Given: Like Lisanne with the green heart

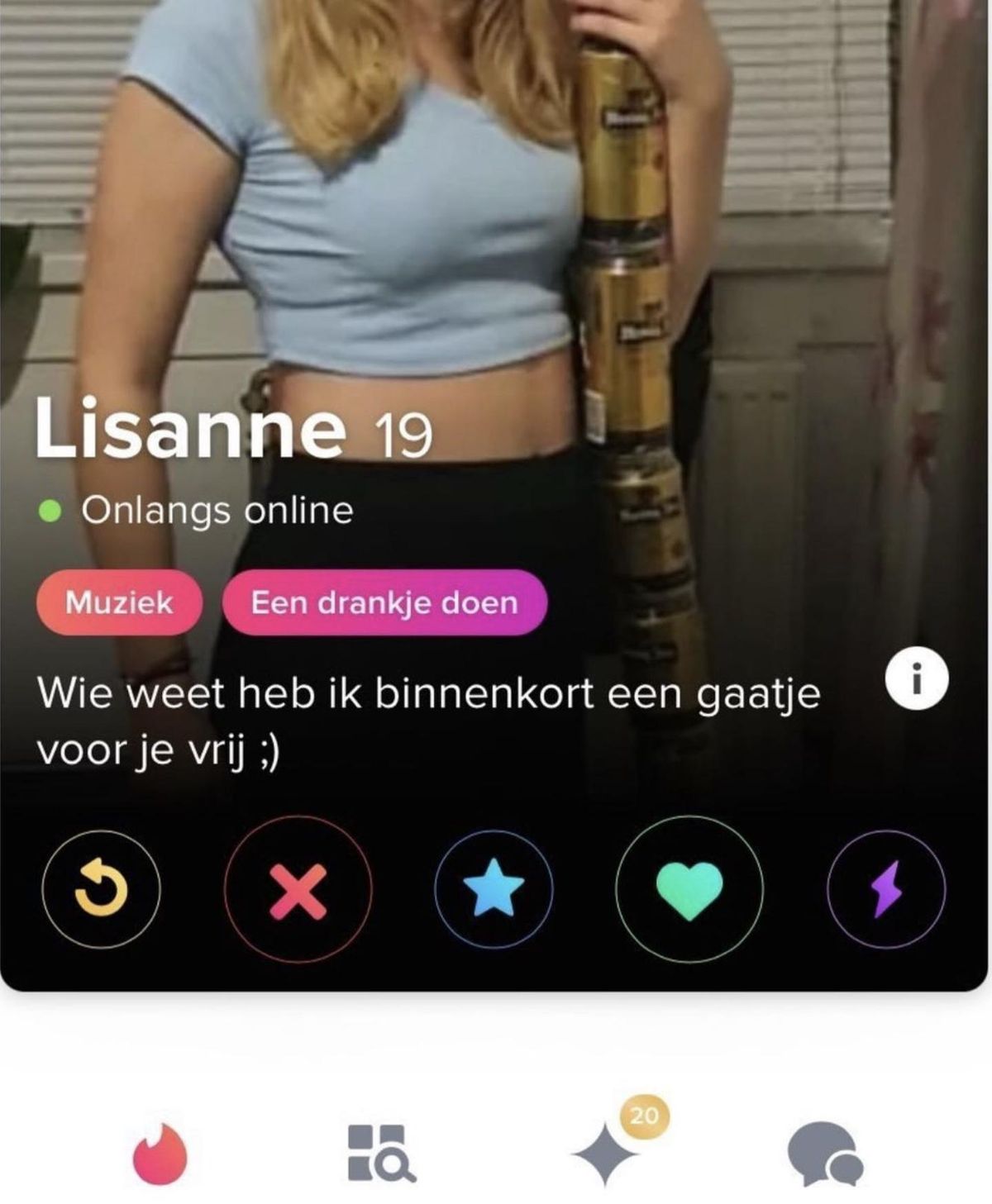Looking at the screenshot, I should pyautogui.click(x=689, y=889).
